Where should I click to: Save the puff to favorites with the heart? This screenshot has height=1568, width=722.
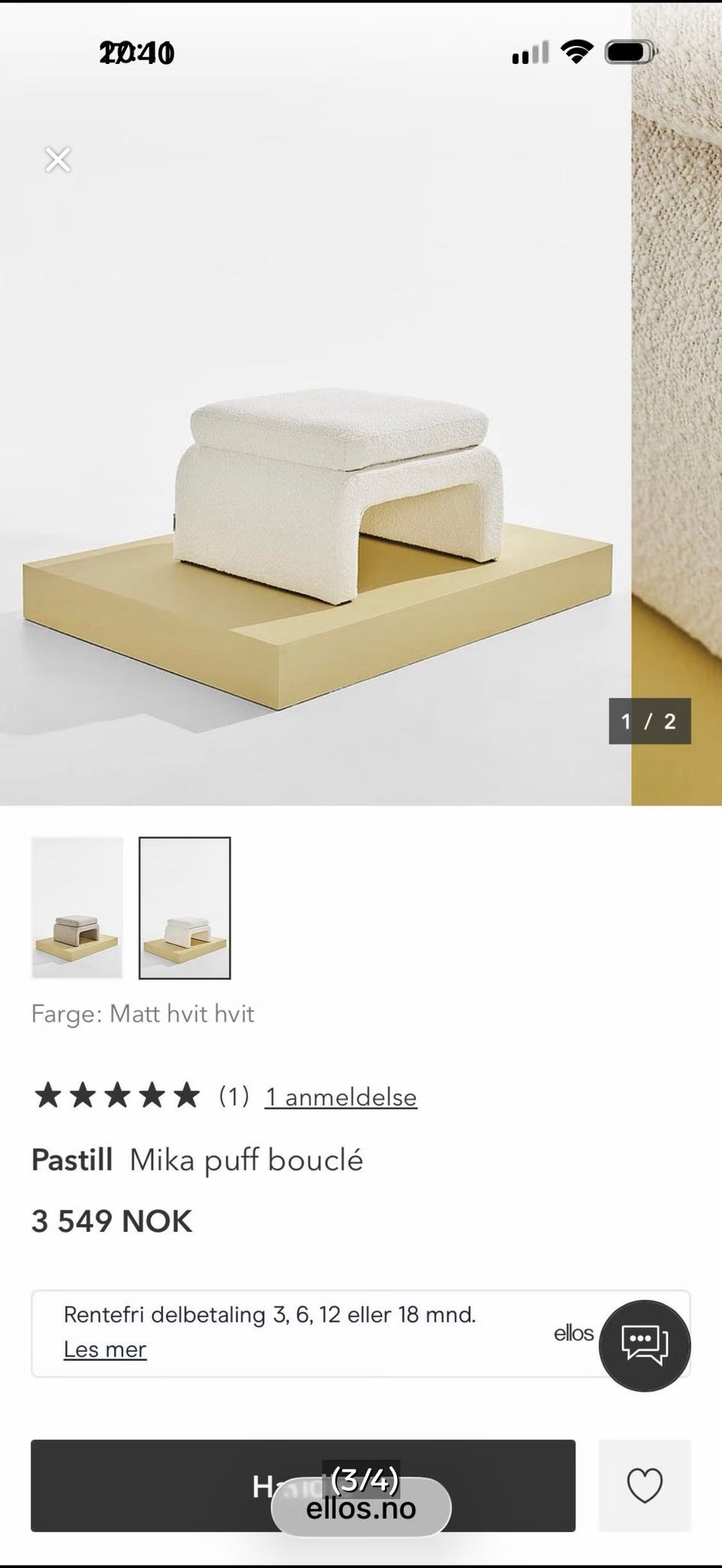645,1485
